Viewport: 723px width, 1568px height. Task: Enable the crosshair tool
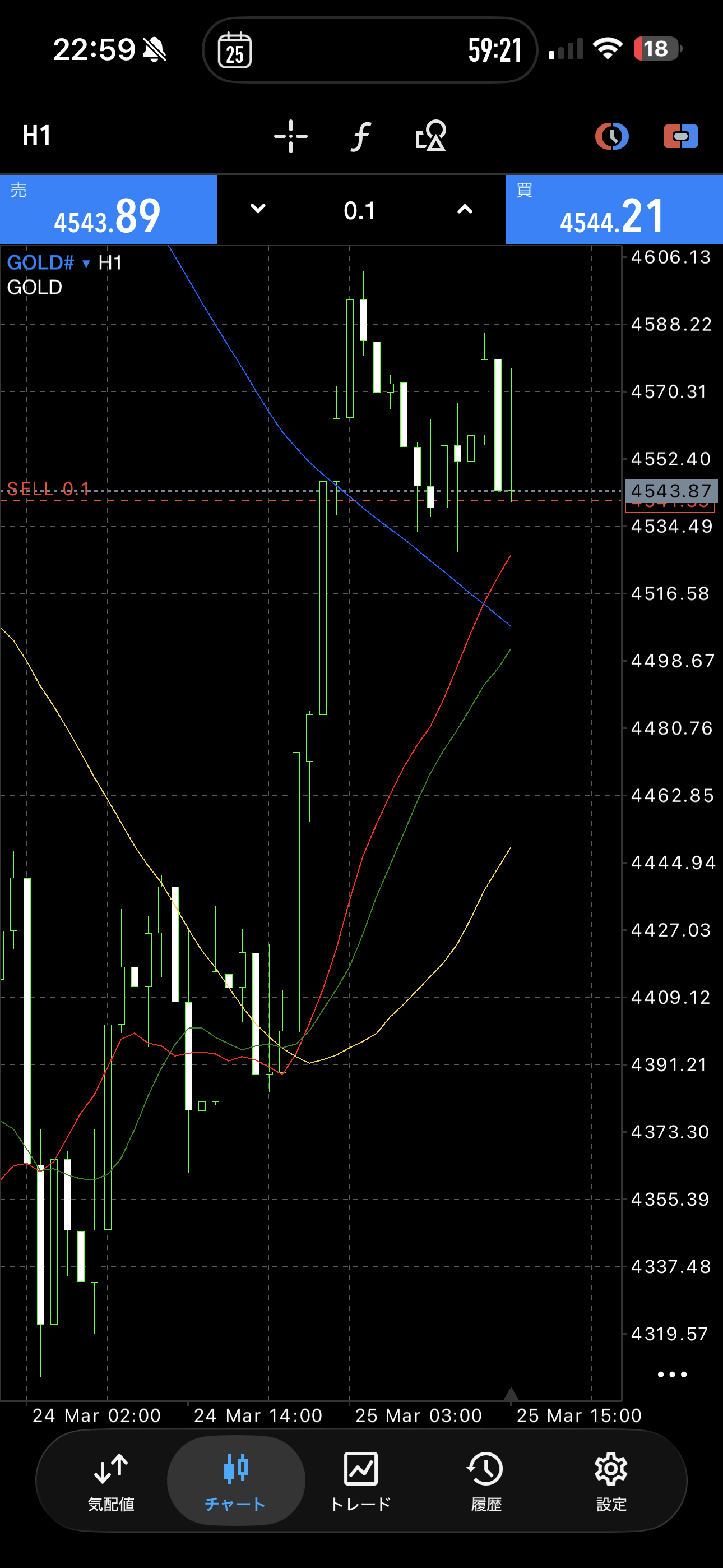(x=290, y=136)
